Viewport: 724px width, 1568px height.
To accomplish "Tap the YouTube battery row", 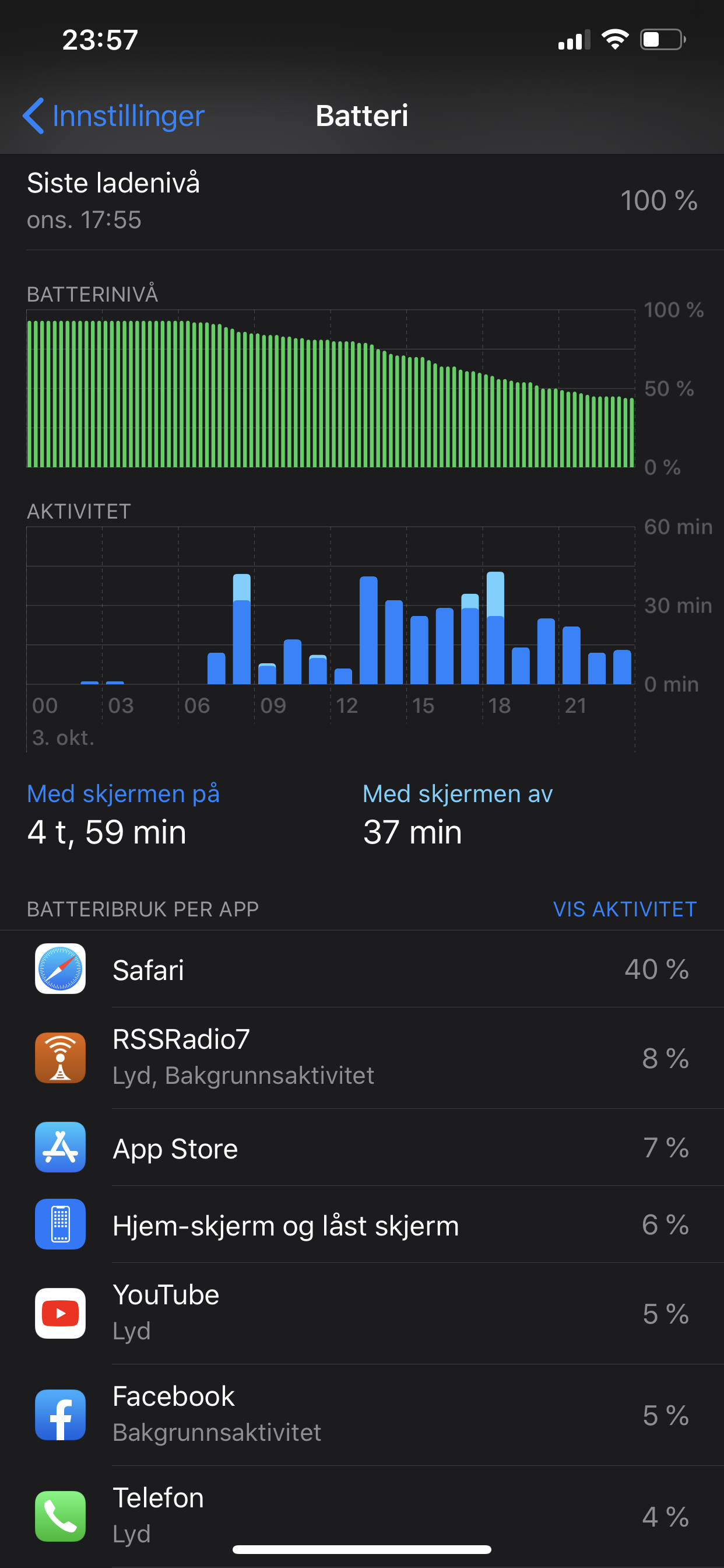I will point(362,1314).
